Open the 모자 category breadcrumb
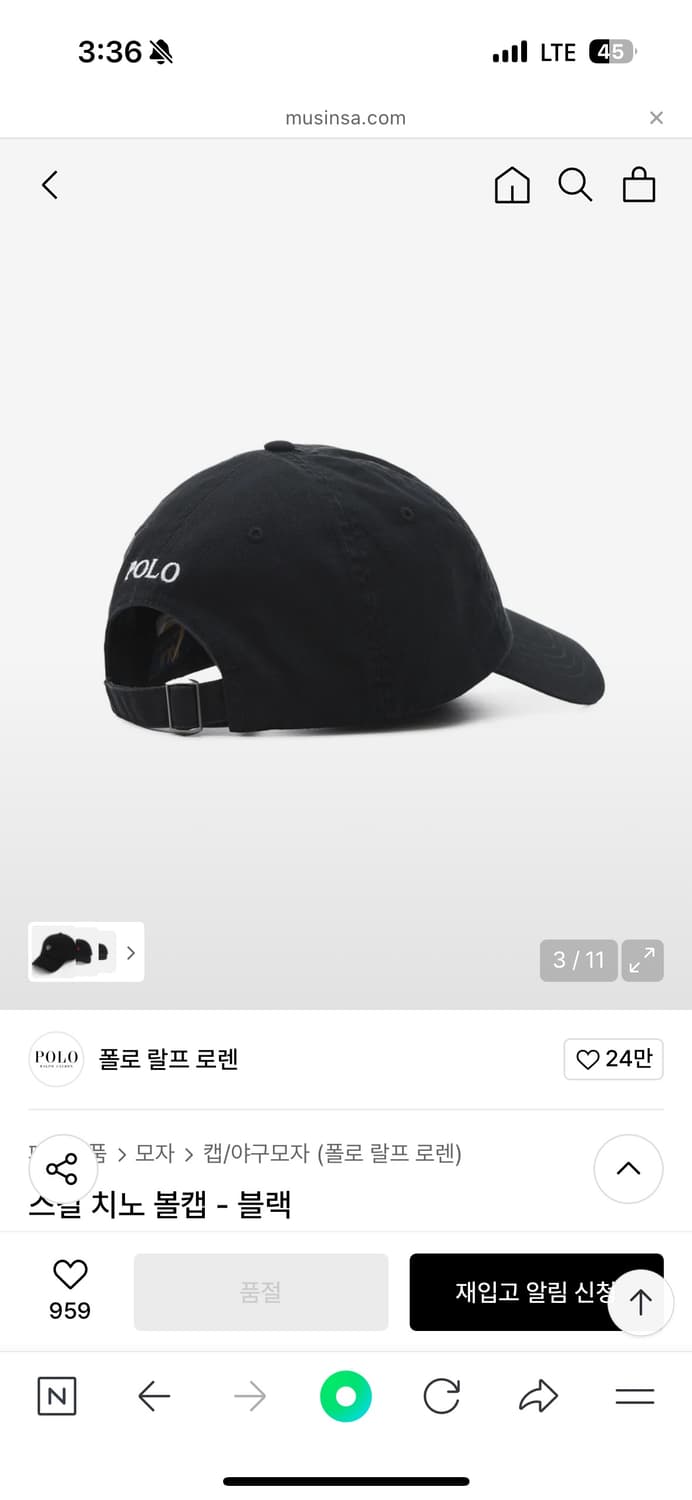The image size is (692, 1500). click(x=155, y=1154)
